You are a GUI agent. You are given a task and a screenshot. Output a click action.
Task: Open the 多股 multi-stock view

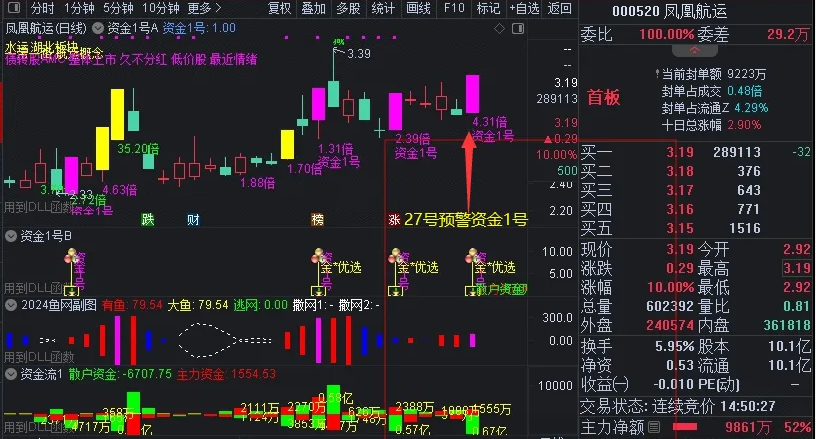tap(348, 8)
